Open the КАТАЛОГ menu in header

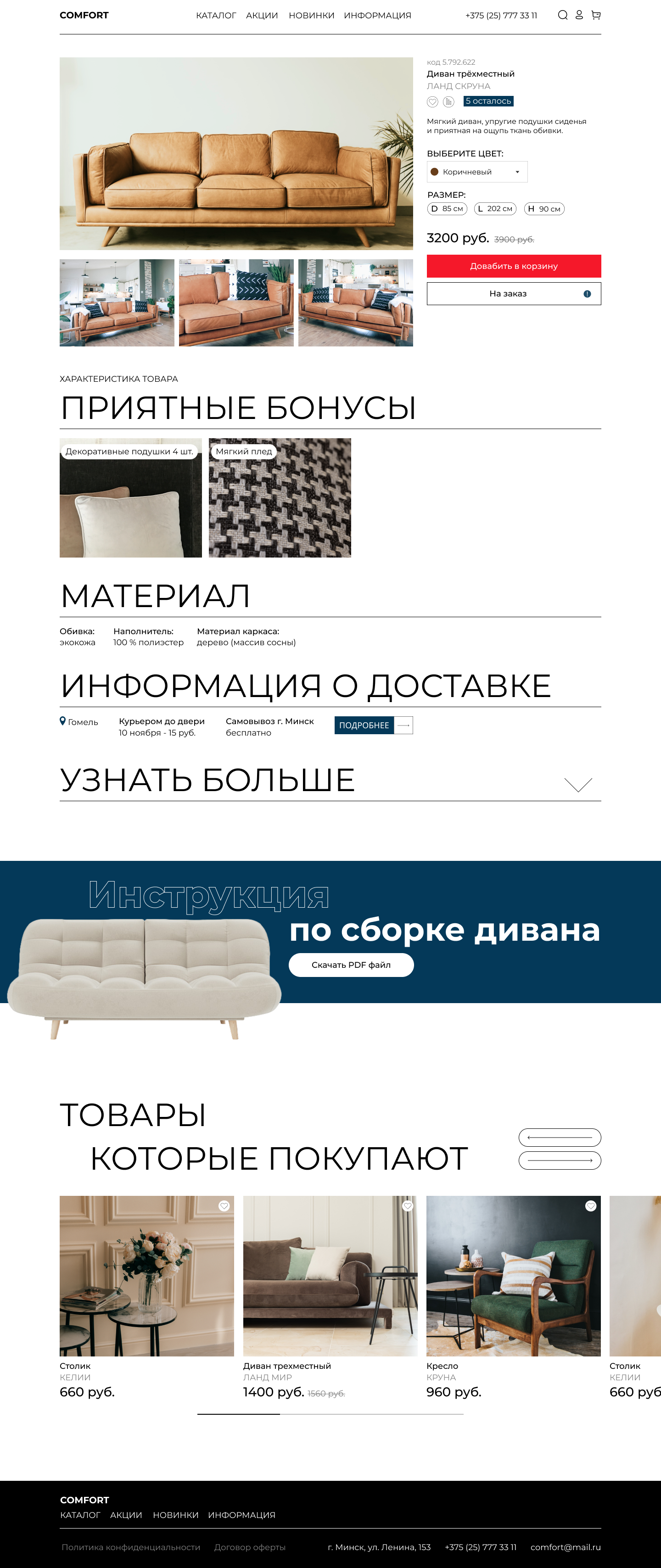point(215,15)
